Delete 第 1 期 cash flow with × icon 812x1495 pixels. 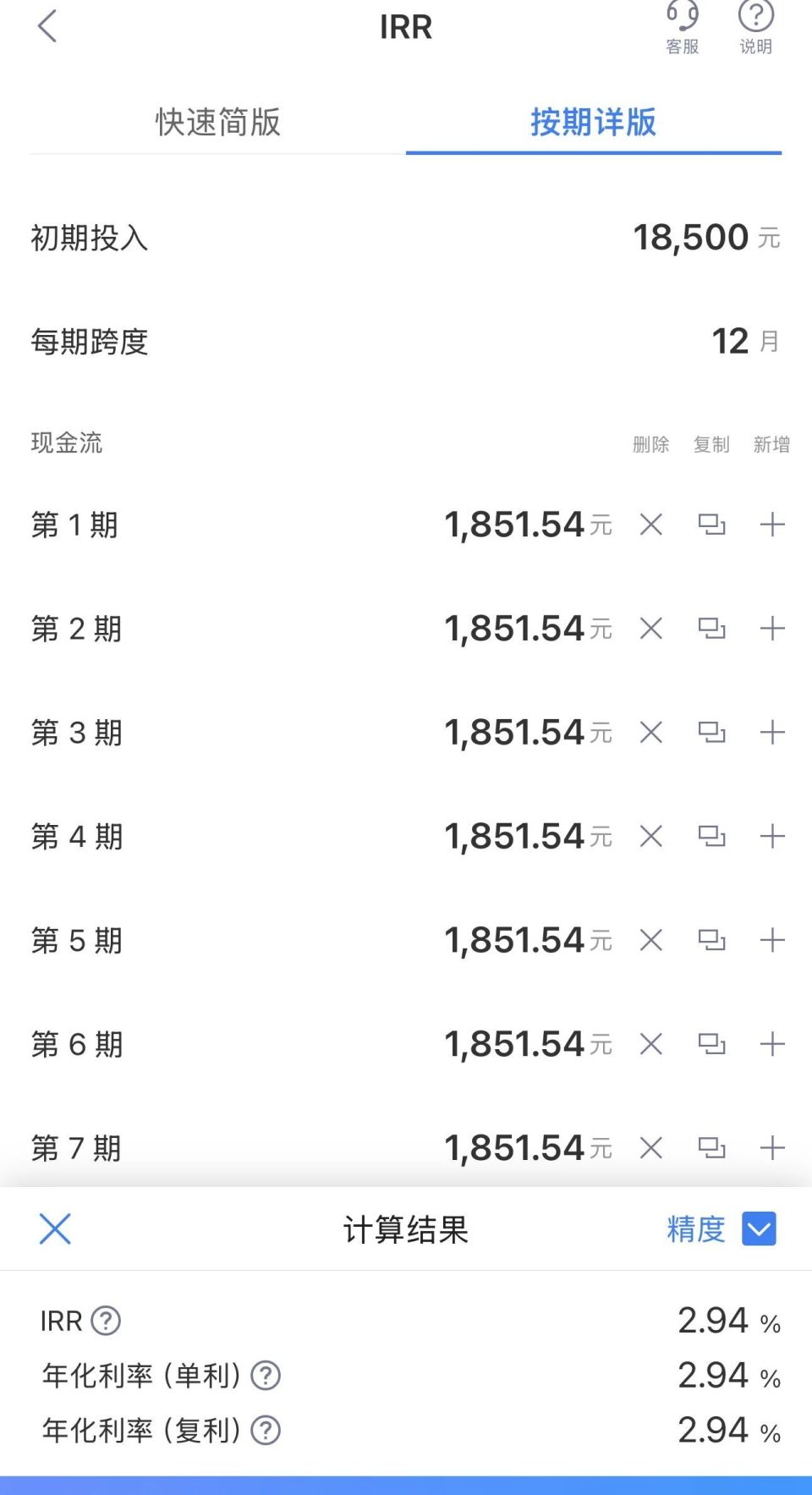(x=651, y=525)
